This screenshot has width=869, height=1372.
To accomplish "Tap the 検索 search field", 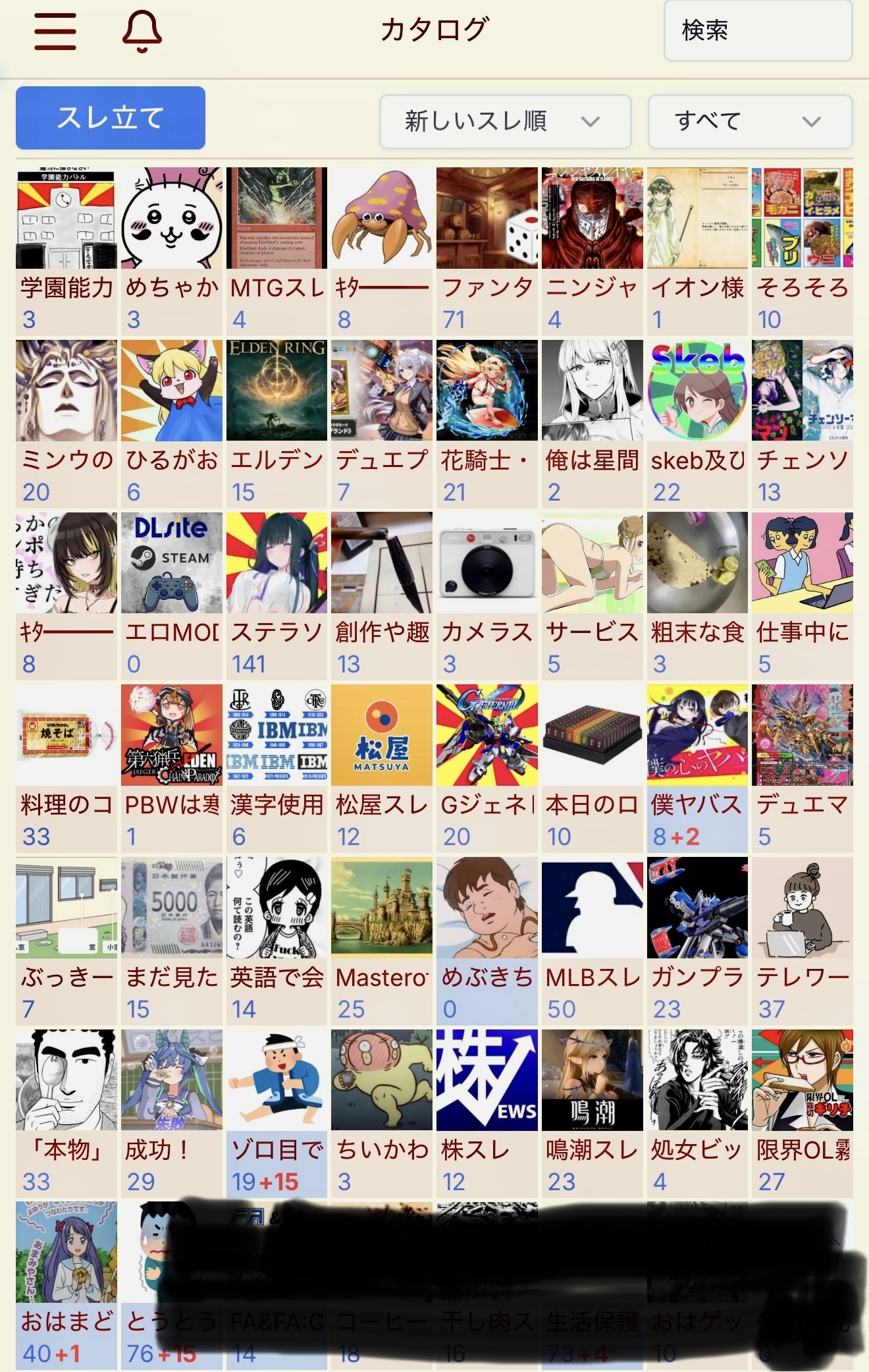I will pos(757,30).
